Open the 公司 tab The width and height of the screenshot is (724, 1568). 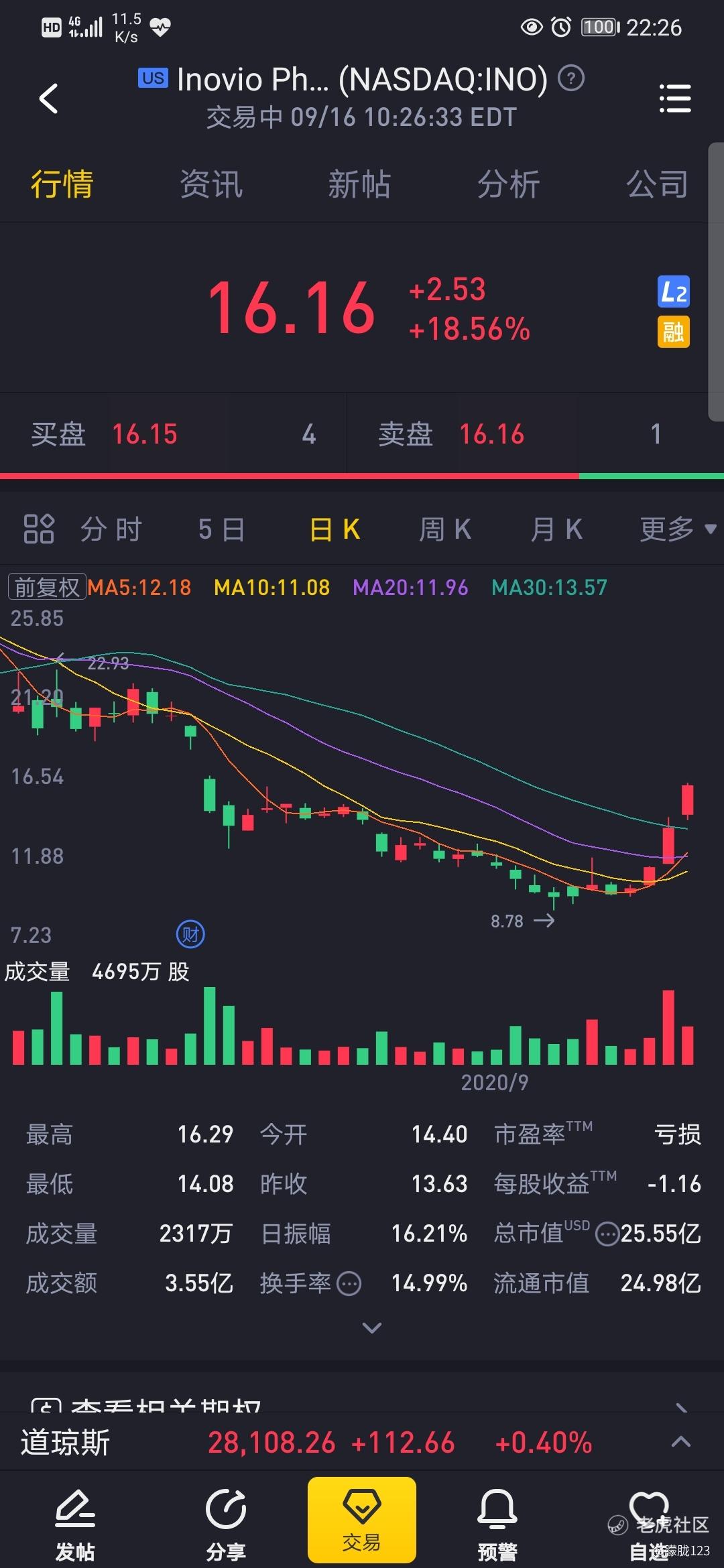pyautogui.click(x=657, y=184)
